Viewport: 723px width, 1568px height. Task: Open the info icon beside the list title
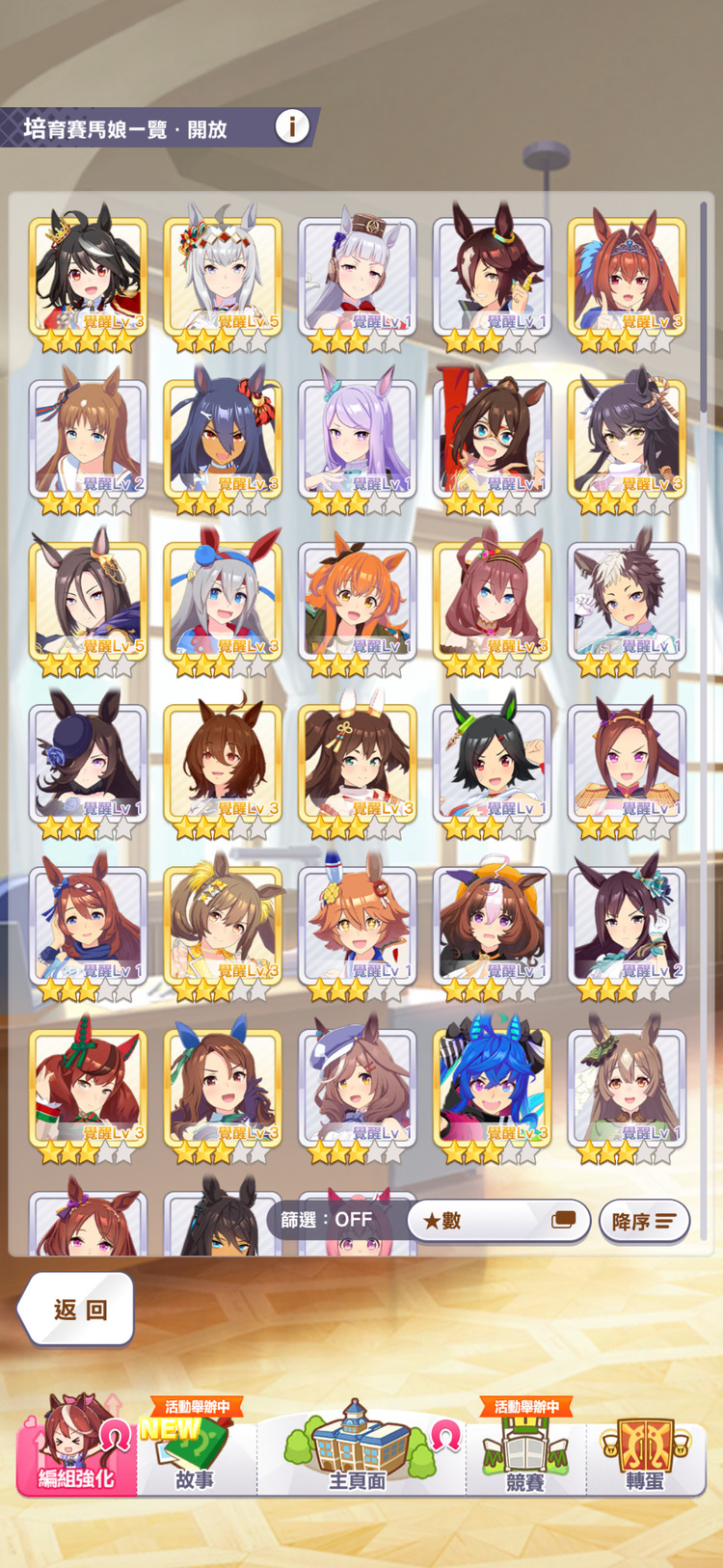pyautogui.click(x=292, y=126)
